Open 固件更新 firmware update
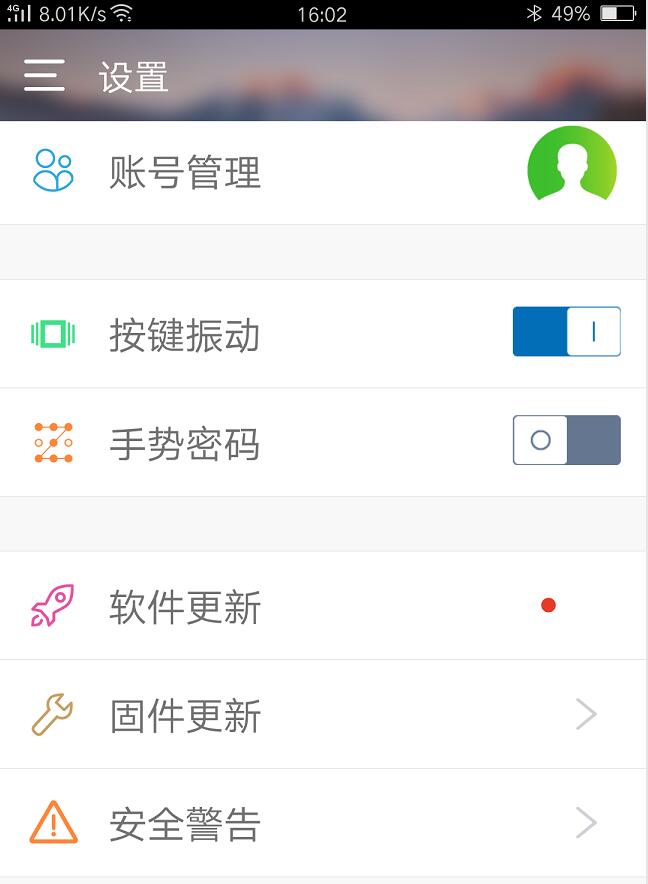 pyautogui.click(x=186, y=715)
